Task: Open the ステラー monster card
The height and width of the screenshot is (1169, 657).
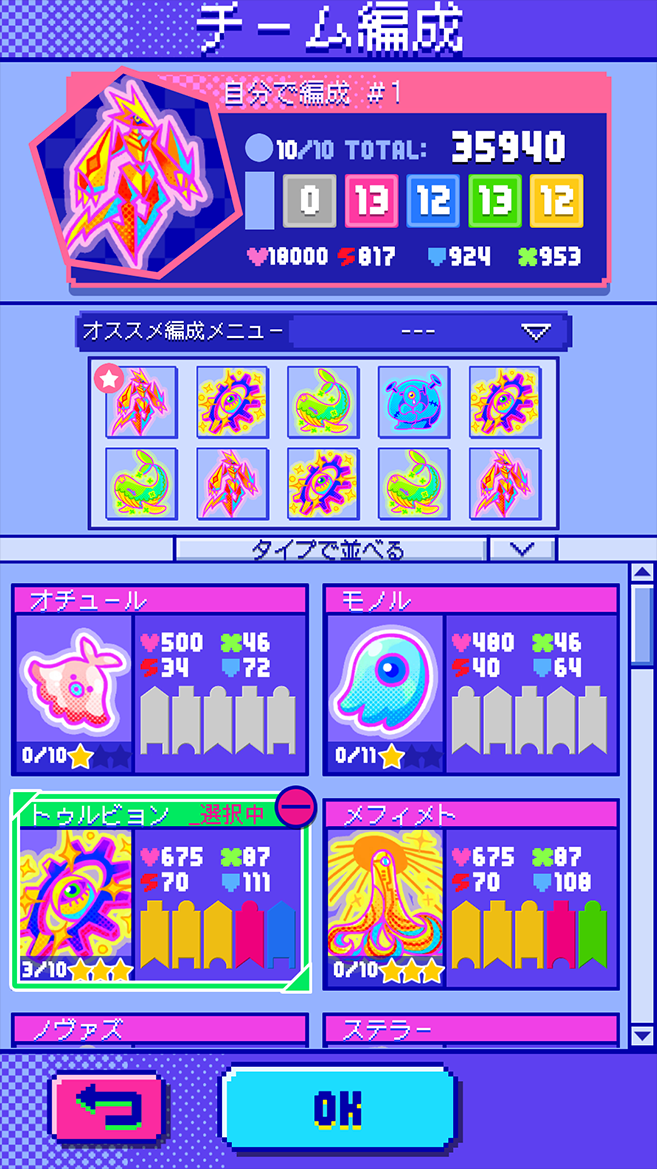Action: [x=470, y=1028]
